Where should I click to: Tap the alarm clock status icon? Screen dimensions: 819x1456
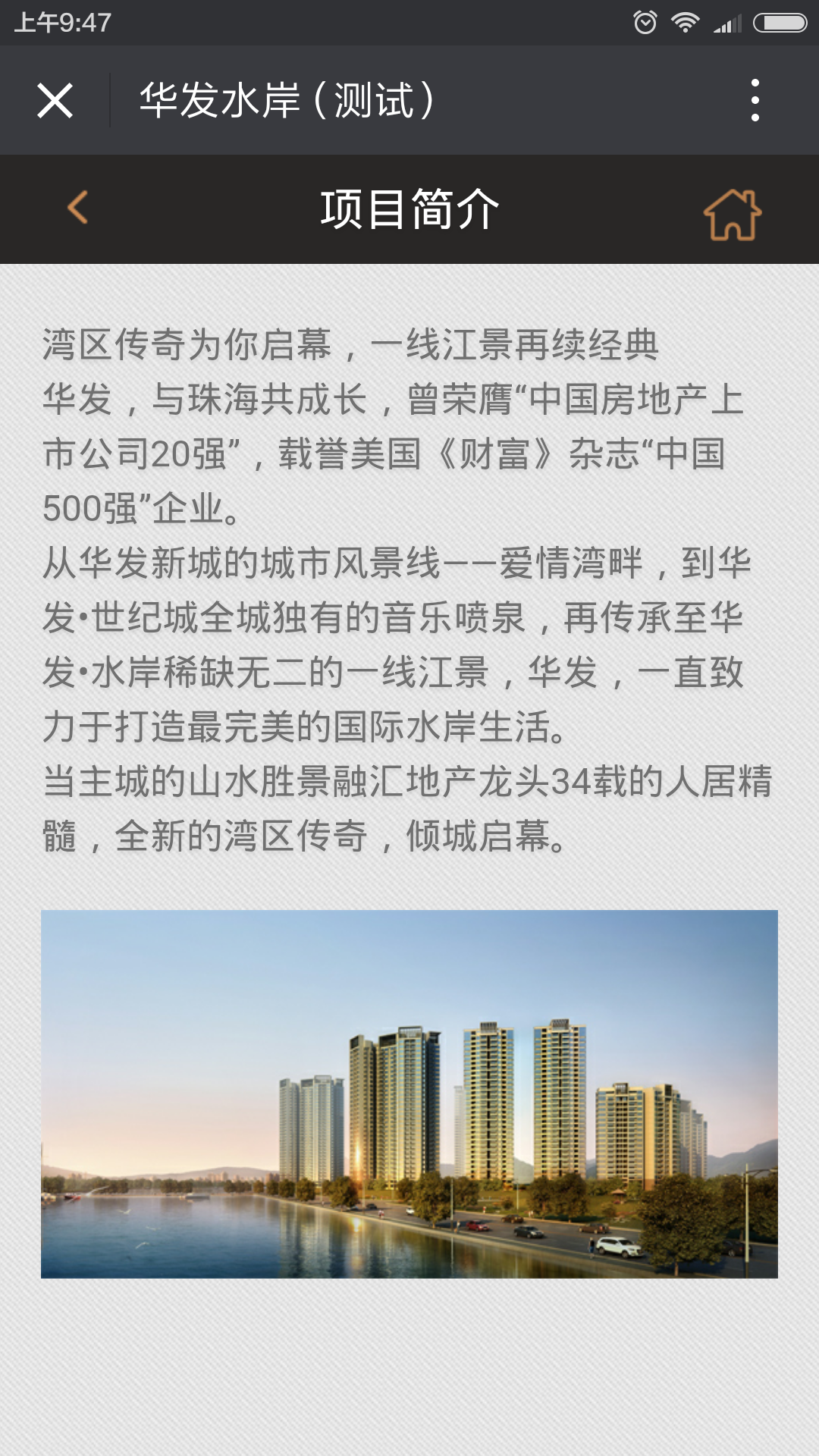click(645, 21)
